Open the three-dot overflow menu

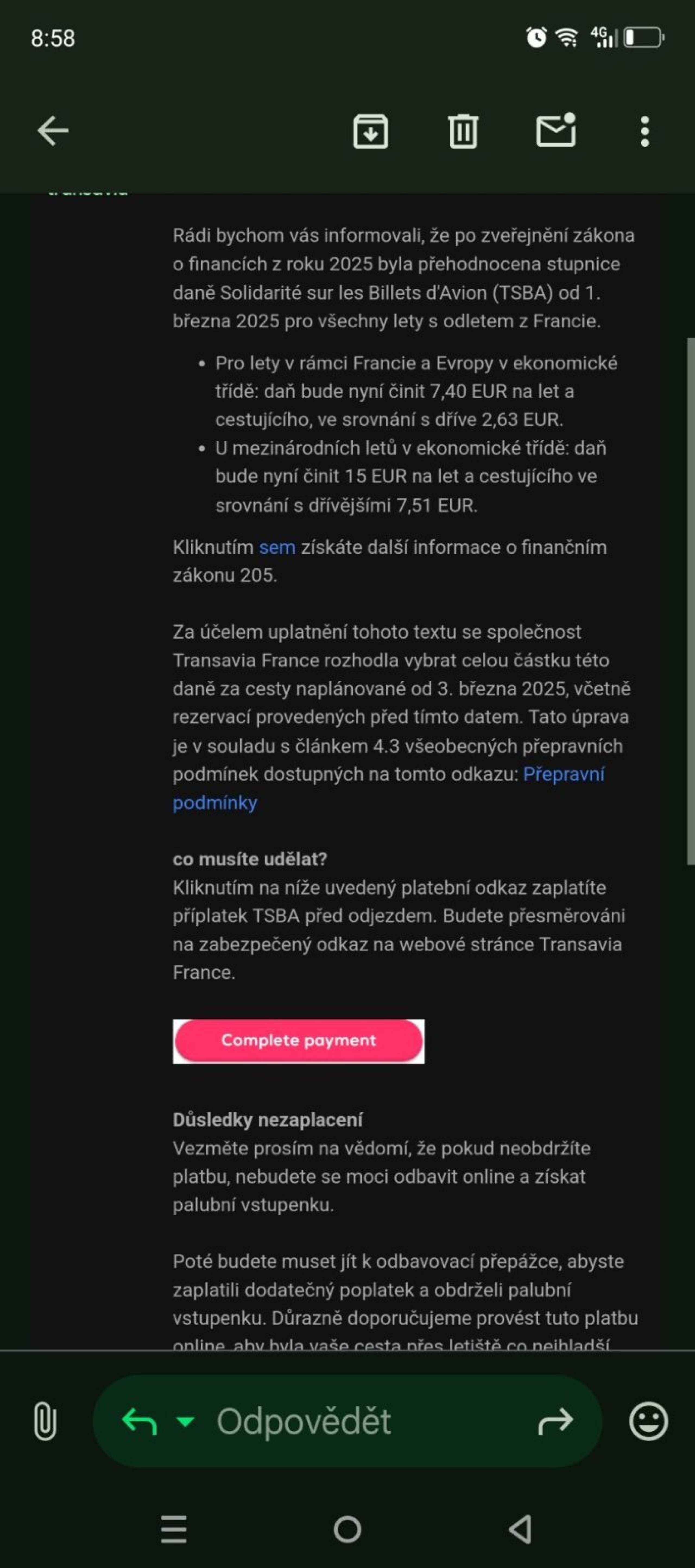tap(645, 131)
